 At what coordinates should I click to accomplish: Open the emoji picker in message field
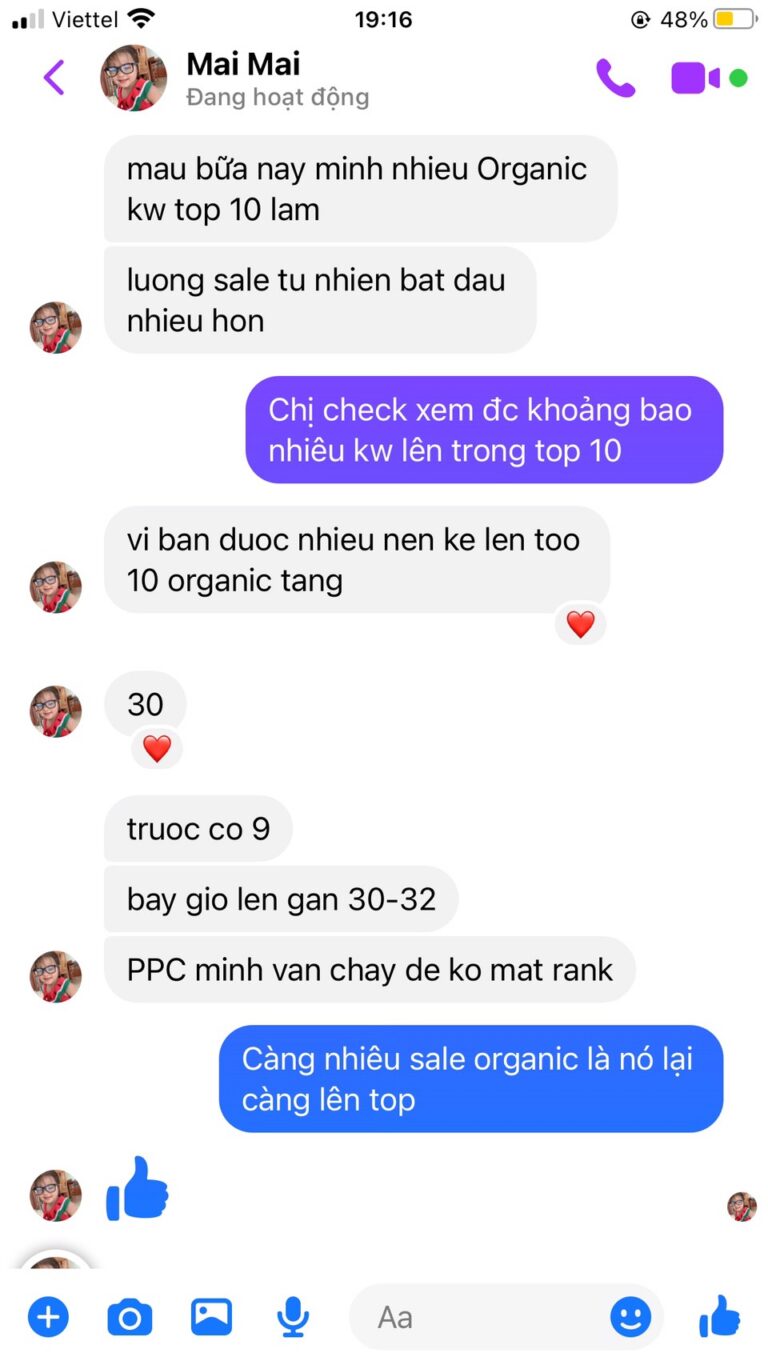coord(630,1317)
